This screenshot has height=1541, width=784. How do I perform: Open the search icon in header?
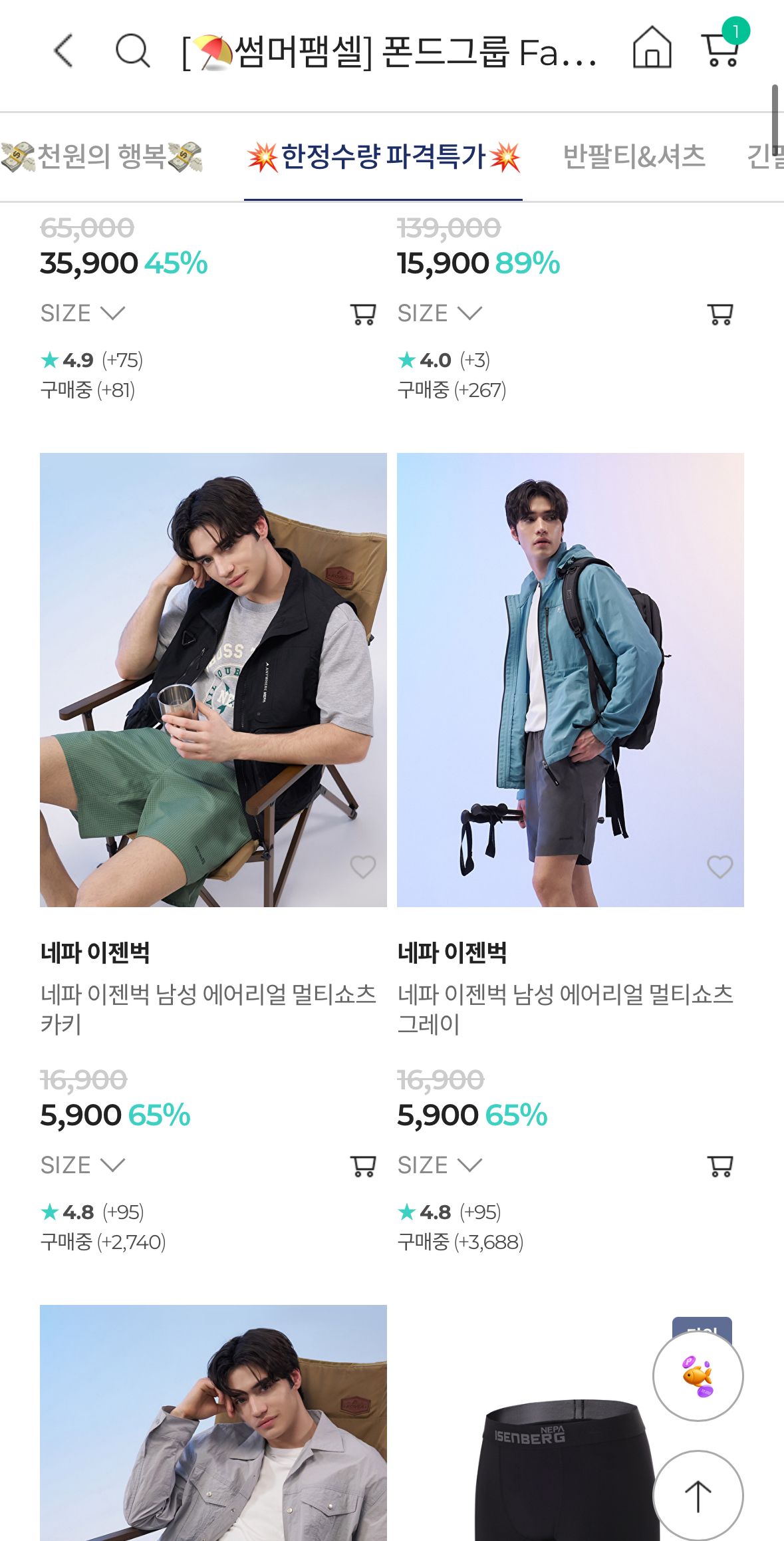tap(132, 51)
